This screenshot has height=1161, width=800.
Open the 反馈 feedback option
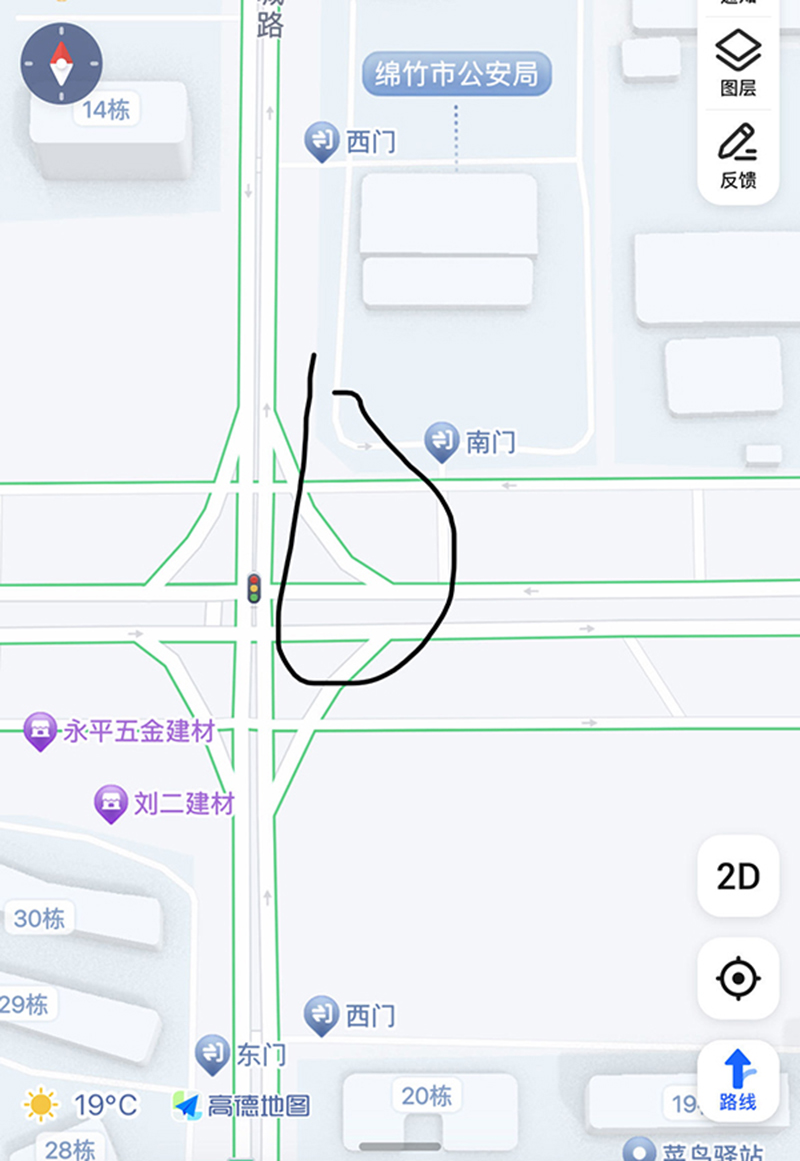pyautogui.click(x=738, y=157)
